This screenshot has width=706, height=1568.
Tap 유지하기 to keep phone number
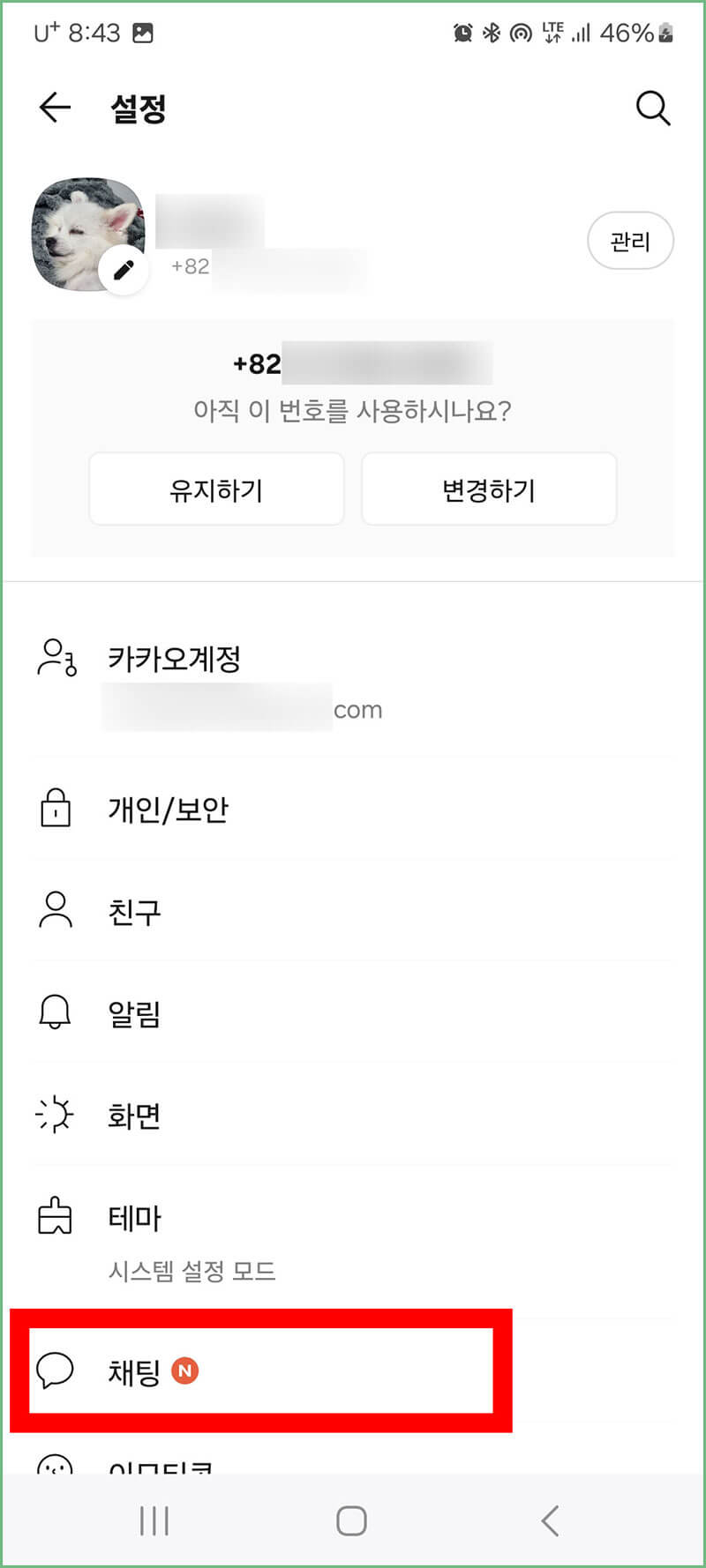[x=216, y=489]
